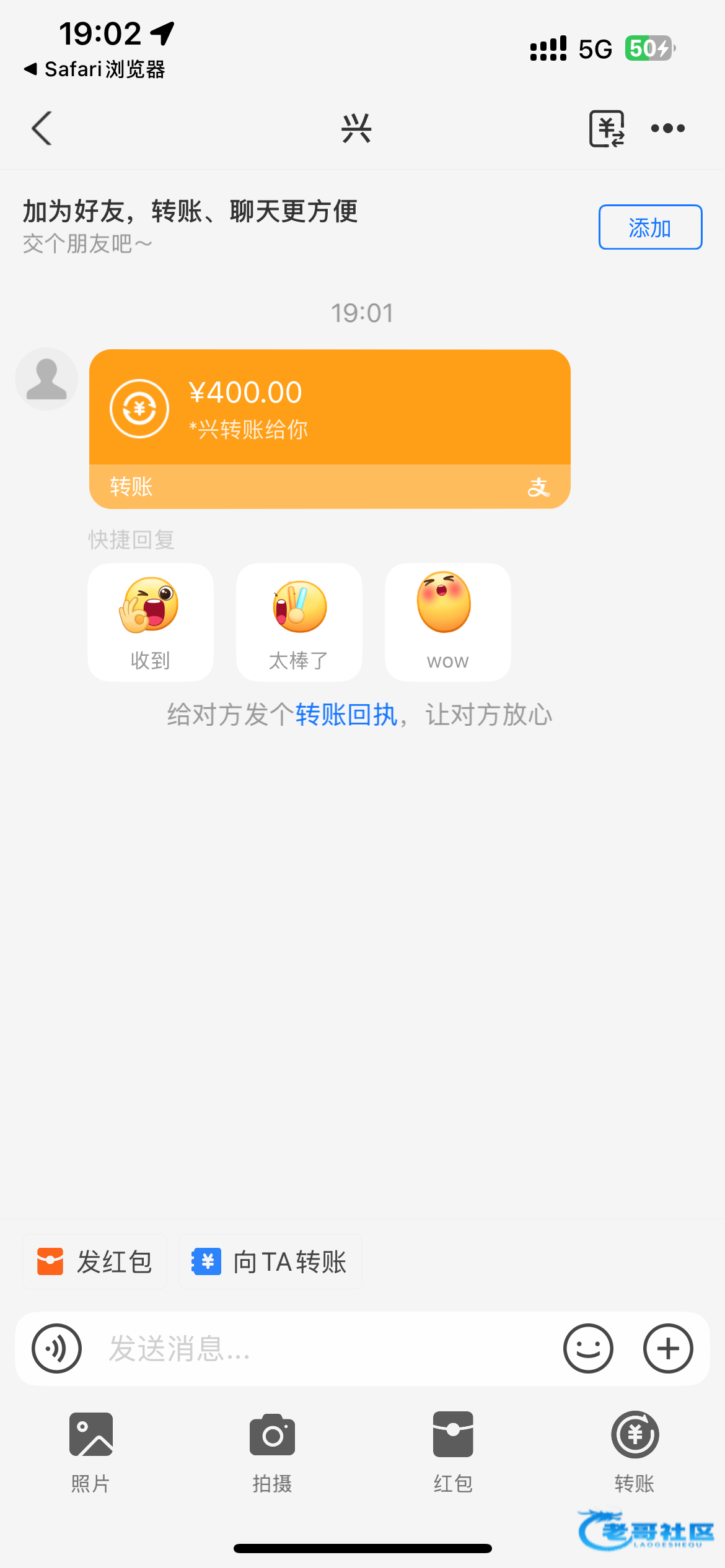This screenshot has height=1568, width=725.
Task: Return to Safari浏览器 from status bar
Action: point(94,69)
